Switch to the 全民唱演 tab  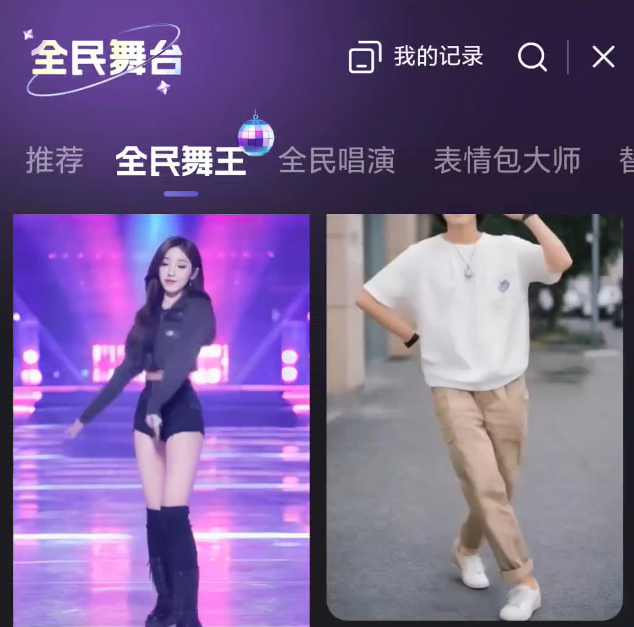(x=337, y=160)
